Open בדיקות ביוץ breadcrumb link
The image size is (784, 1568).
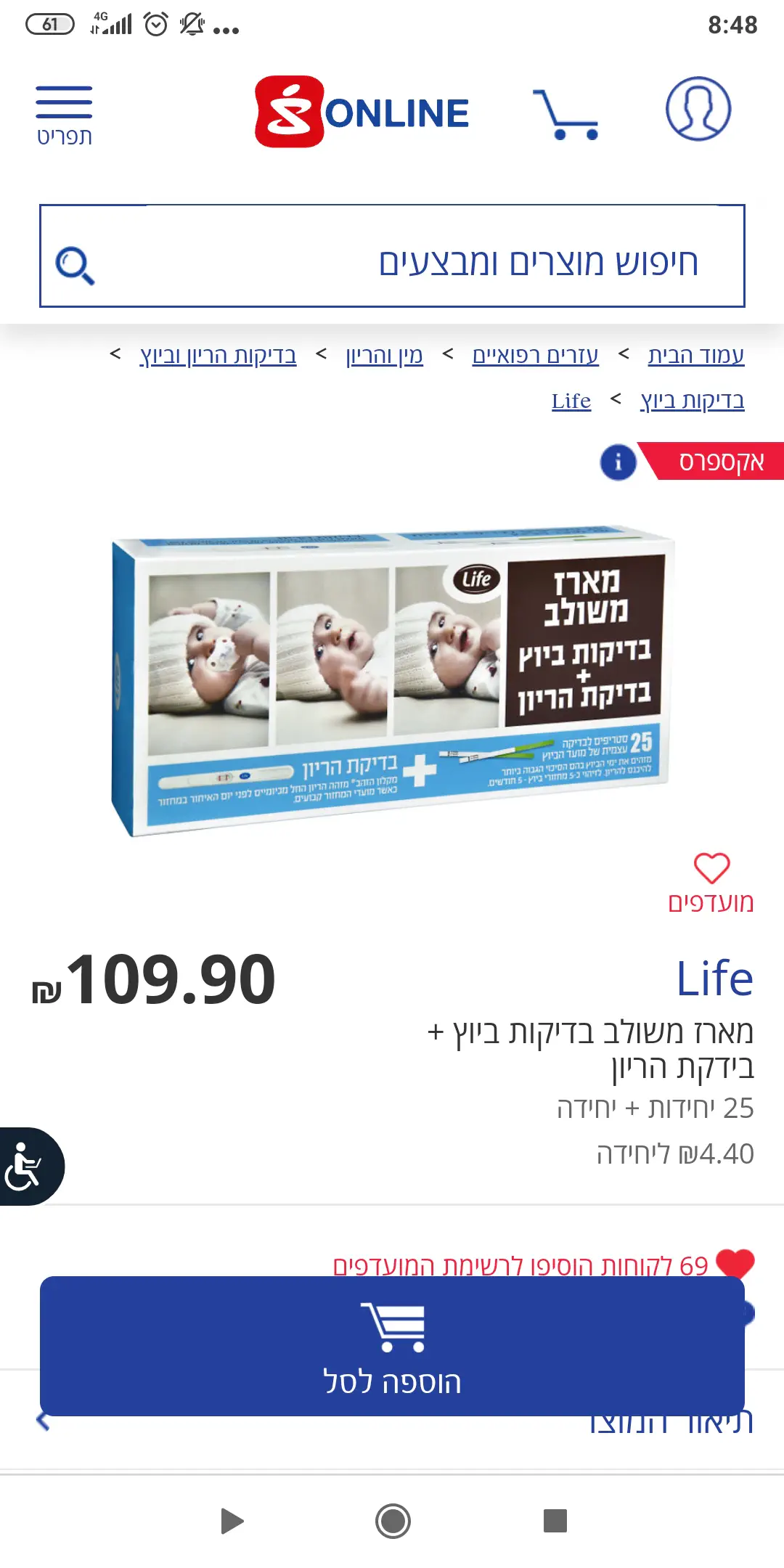pos(692,400)
